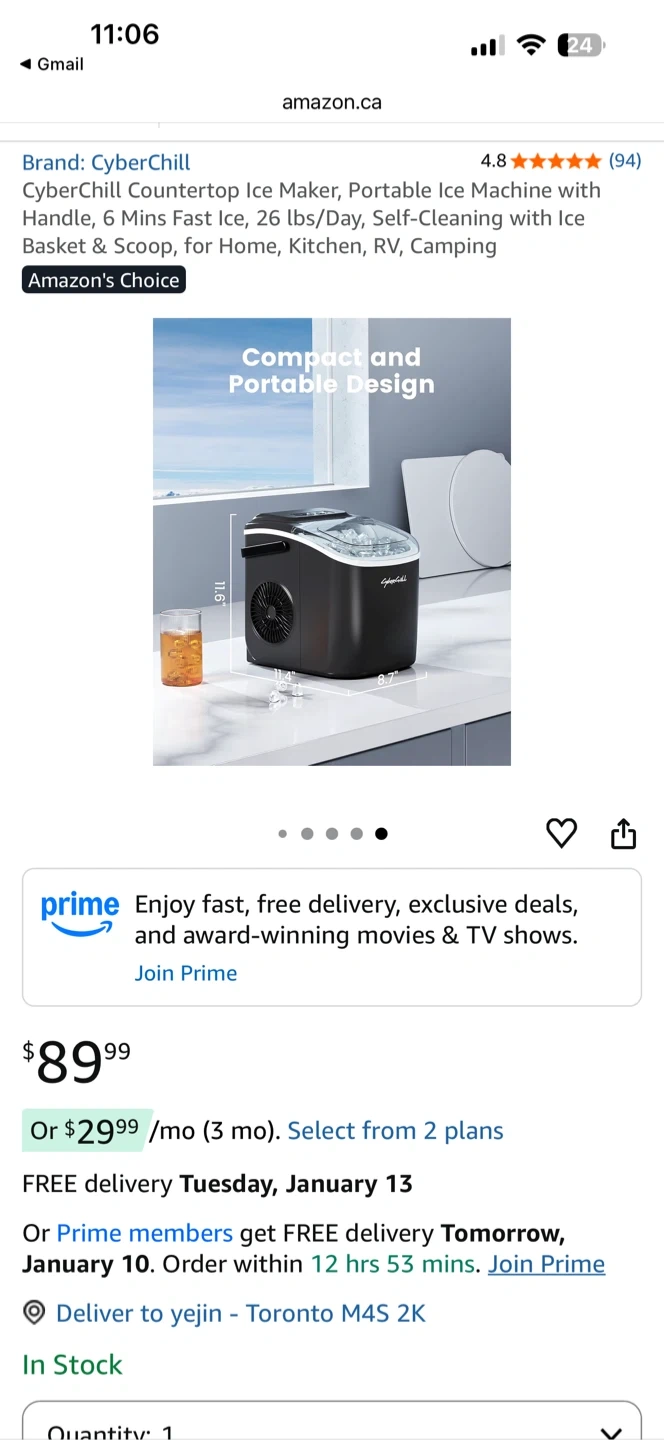Viewport: 664px width, 1440px height.
Task: Open the Prime members link
Action: coord(144,1233)
